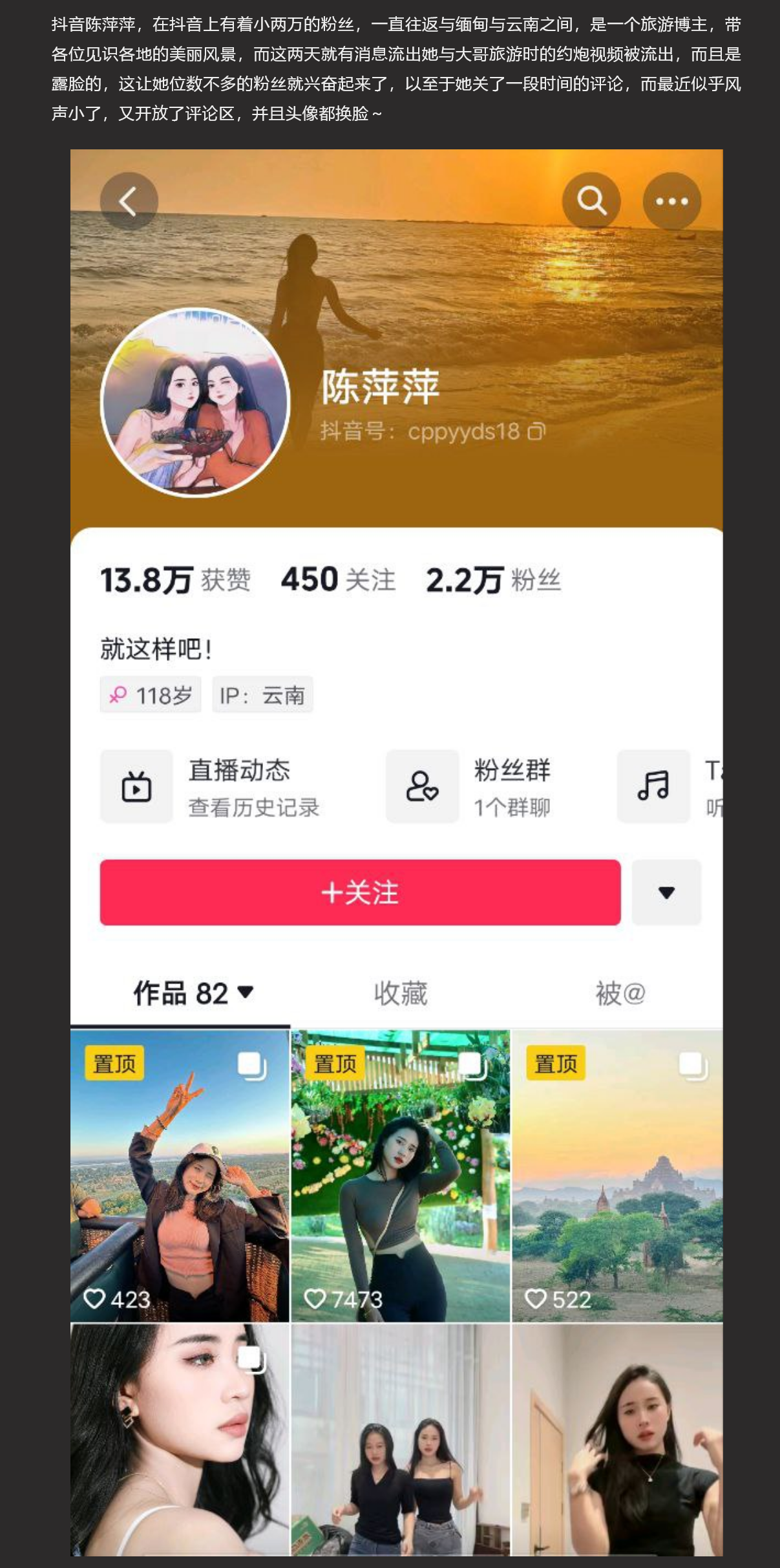Viewport: 780px width, 1568px height.
Task: Click the 粉丝群 person icon
Action: 422,786
